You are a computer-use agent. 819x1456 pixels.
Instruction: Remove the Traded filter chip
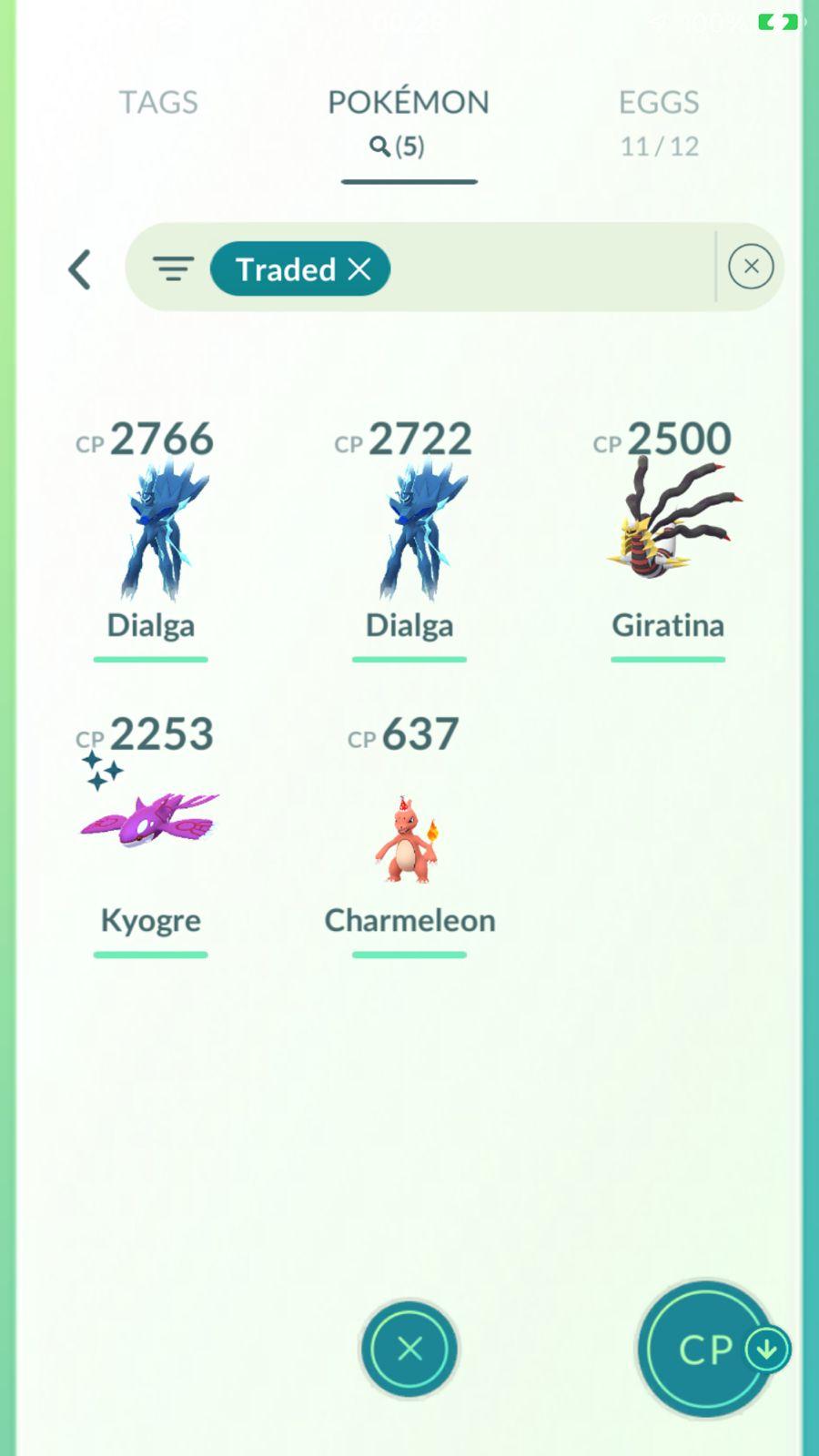pos(360,269)
